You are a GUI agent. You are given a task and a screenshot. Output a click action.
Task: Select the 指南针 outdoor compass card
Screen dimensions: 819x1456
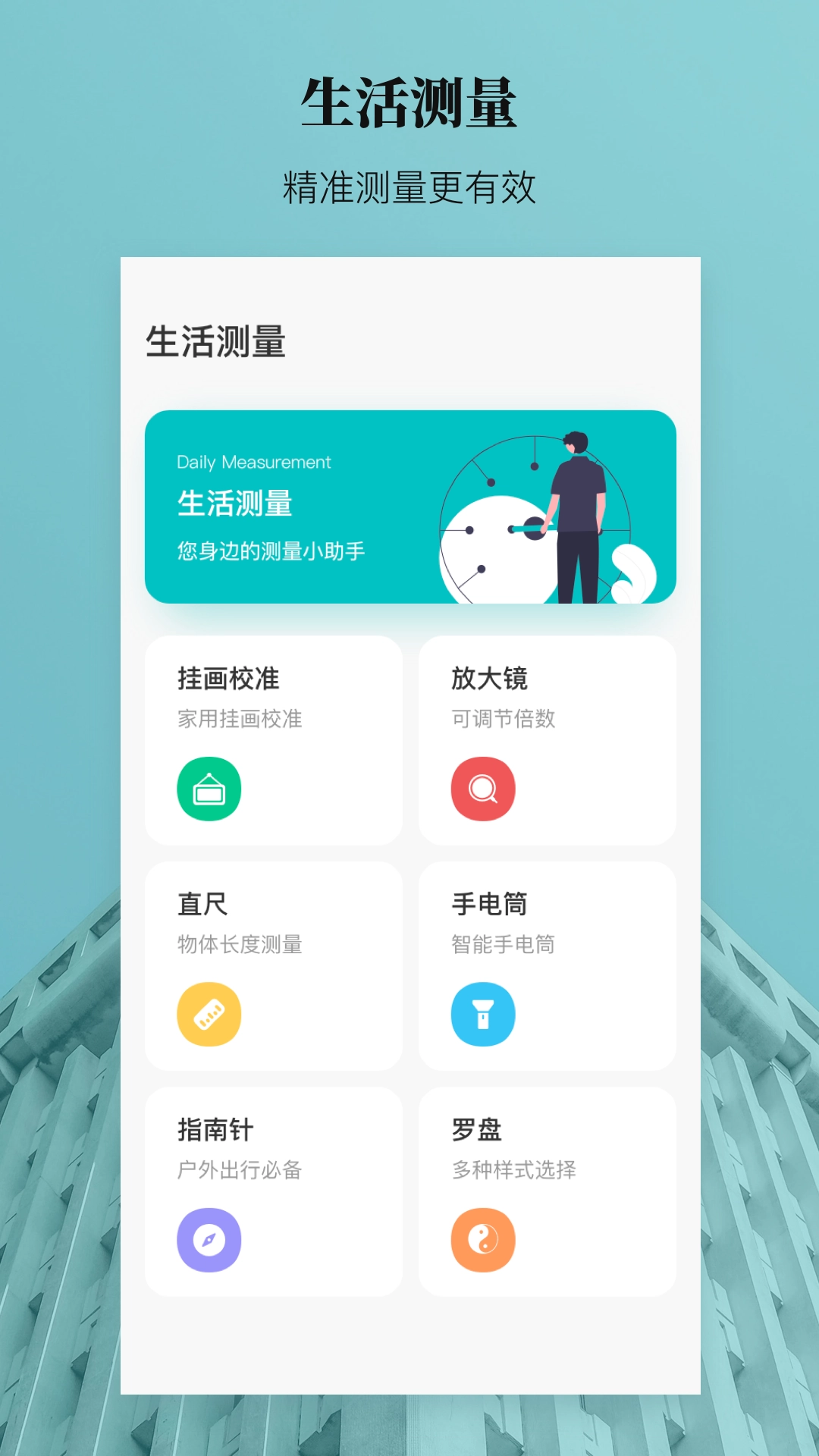click(x=274, y=1189)
